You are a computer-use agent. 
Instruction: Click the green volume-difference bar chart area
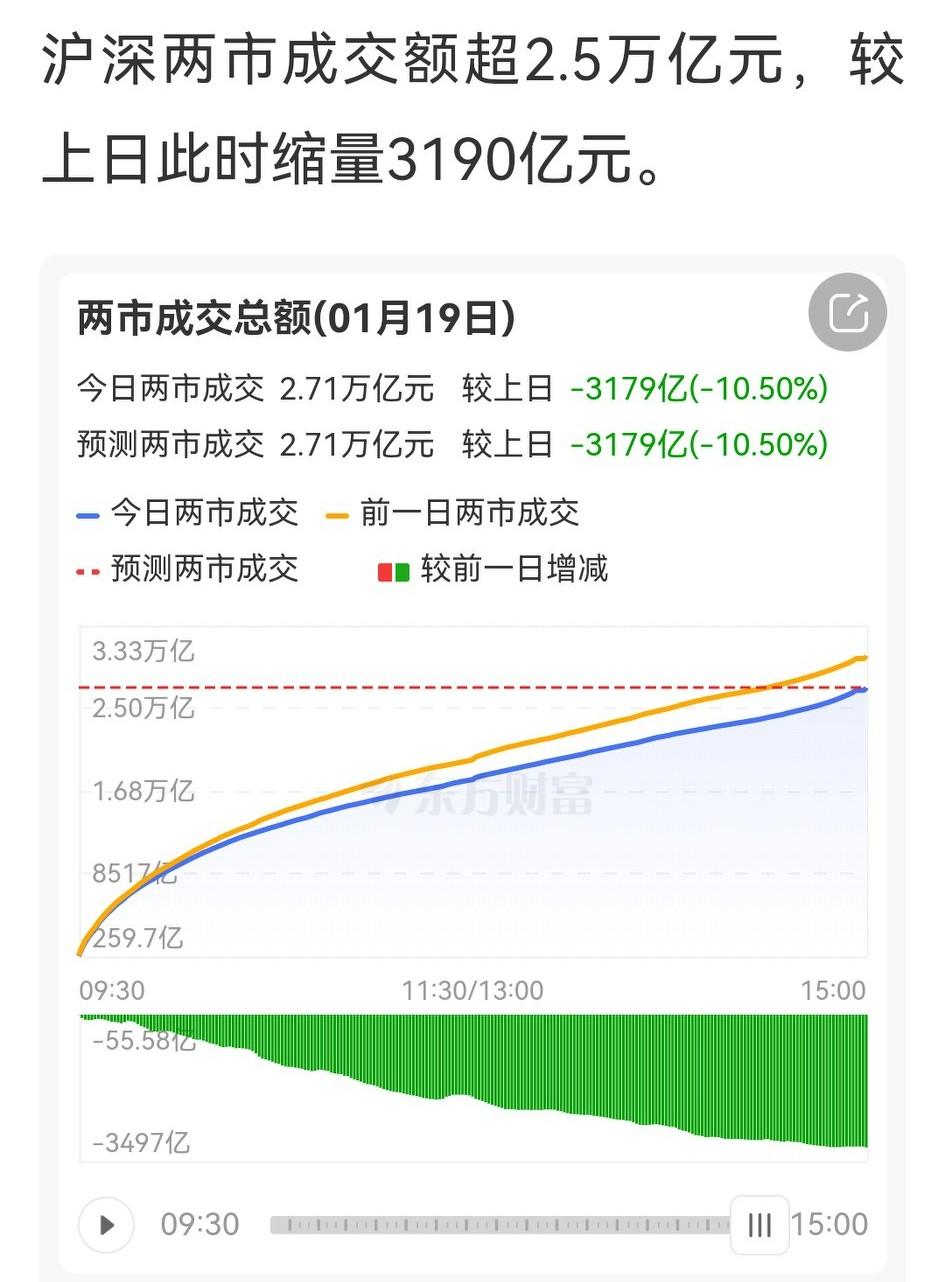pos(472,1080)
